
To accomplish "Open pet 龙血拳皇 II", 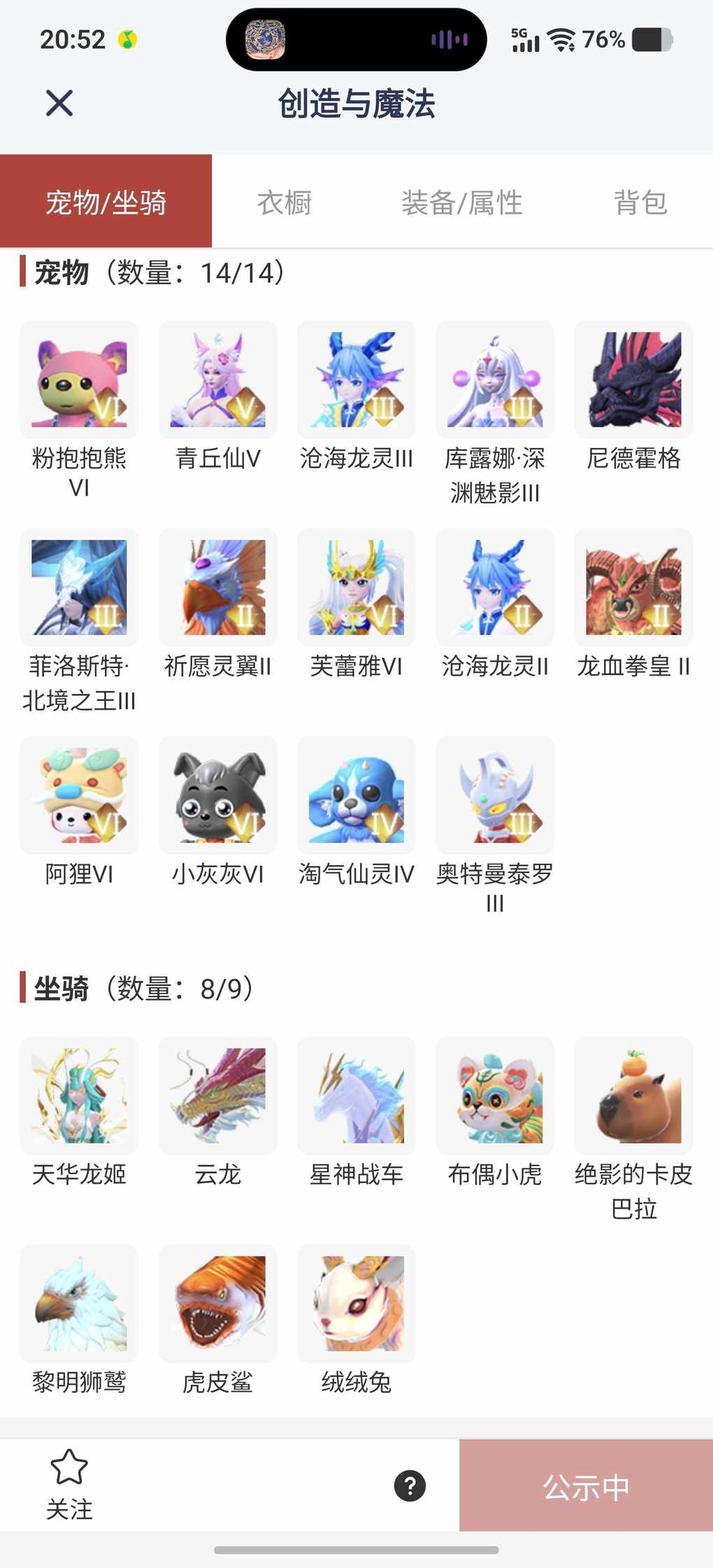I will pos(633,588).
